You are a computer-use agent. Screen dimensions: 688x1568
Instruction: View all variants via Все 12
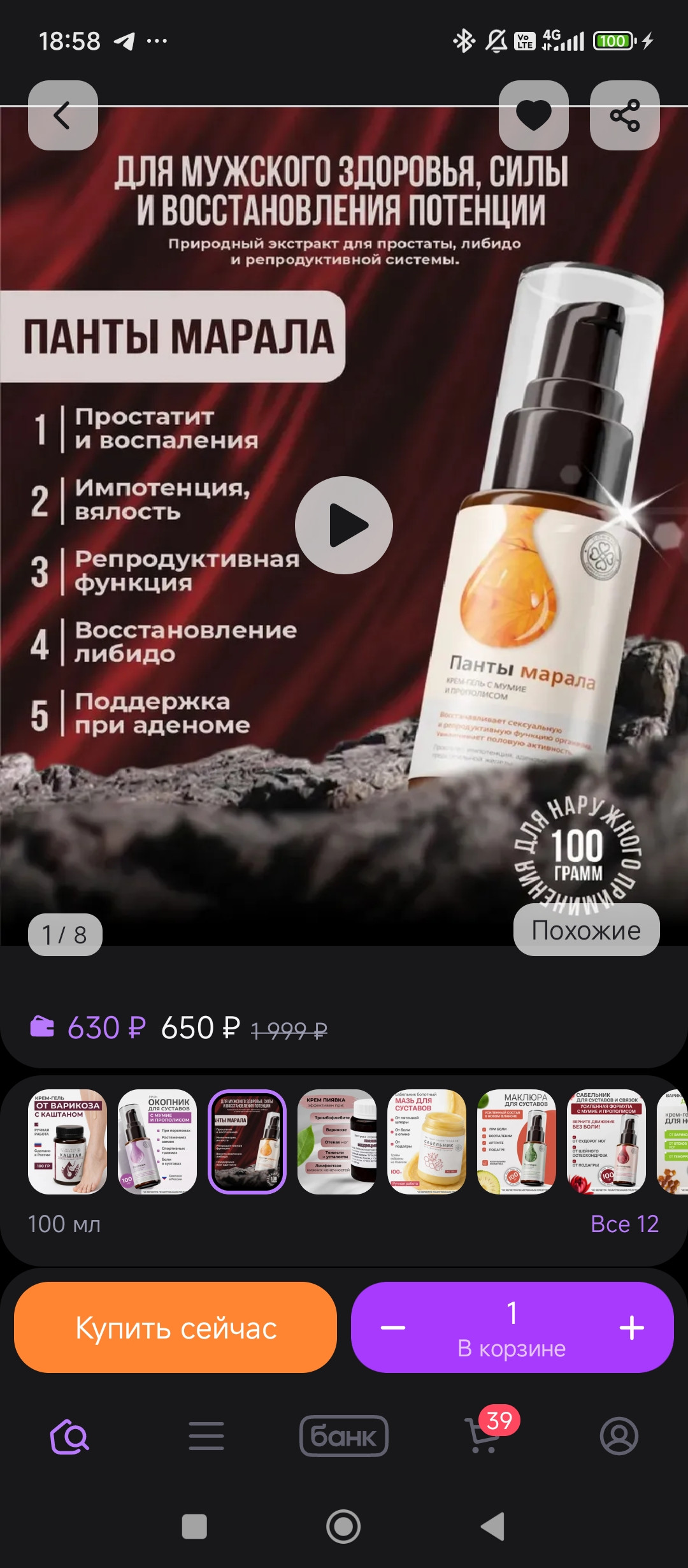(624, 1224)
